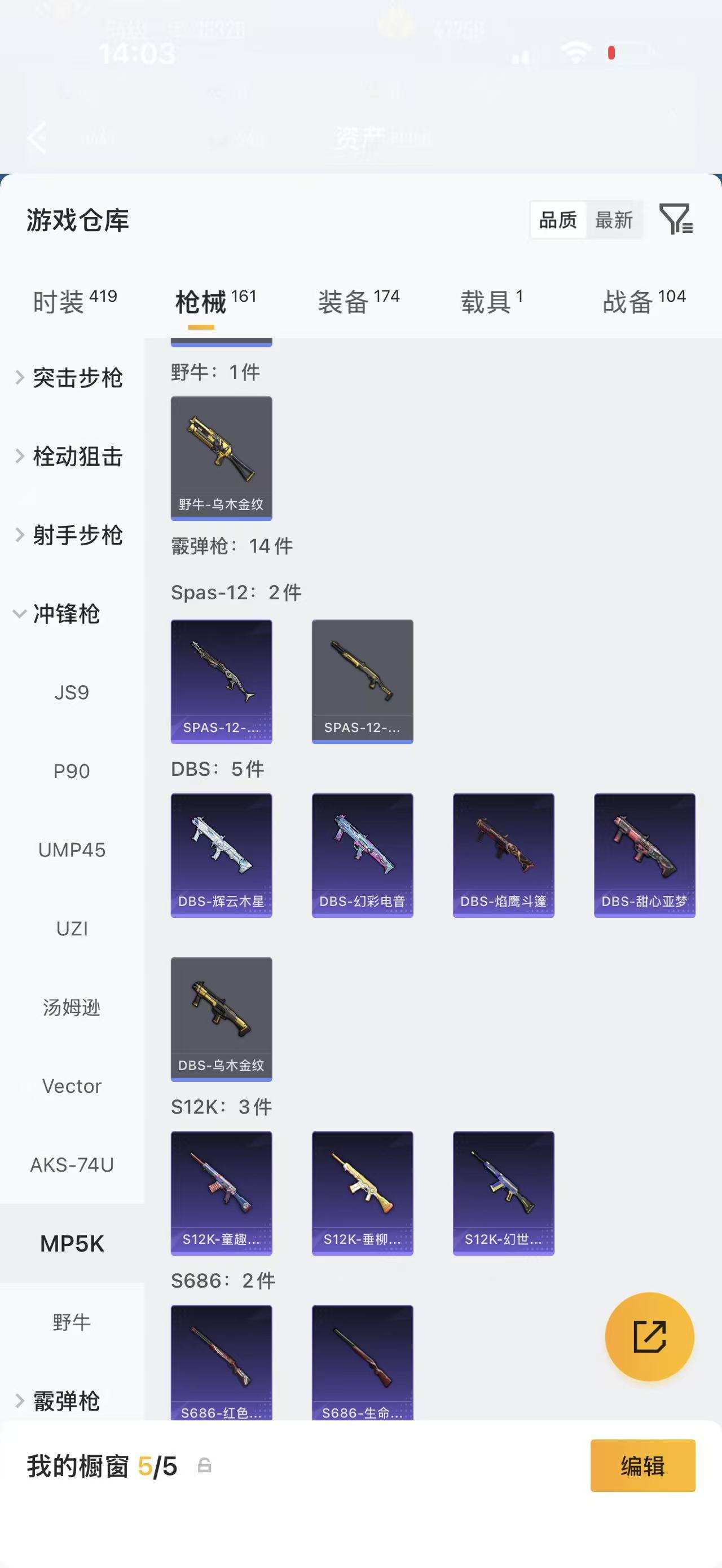The width and height of the screenshot is (722, 1568).
Task: Select UMP45 in the sidebar
Action: pyautogui.click(x=72, y=850)
